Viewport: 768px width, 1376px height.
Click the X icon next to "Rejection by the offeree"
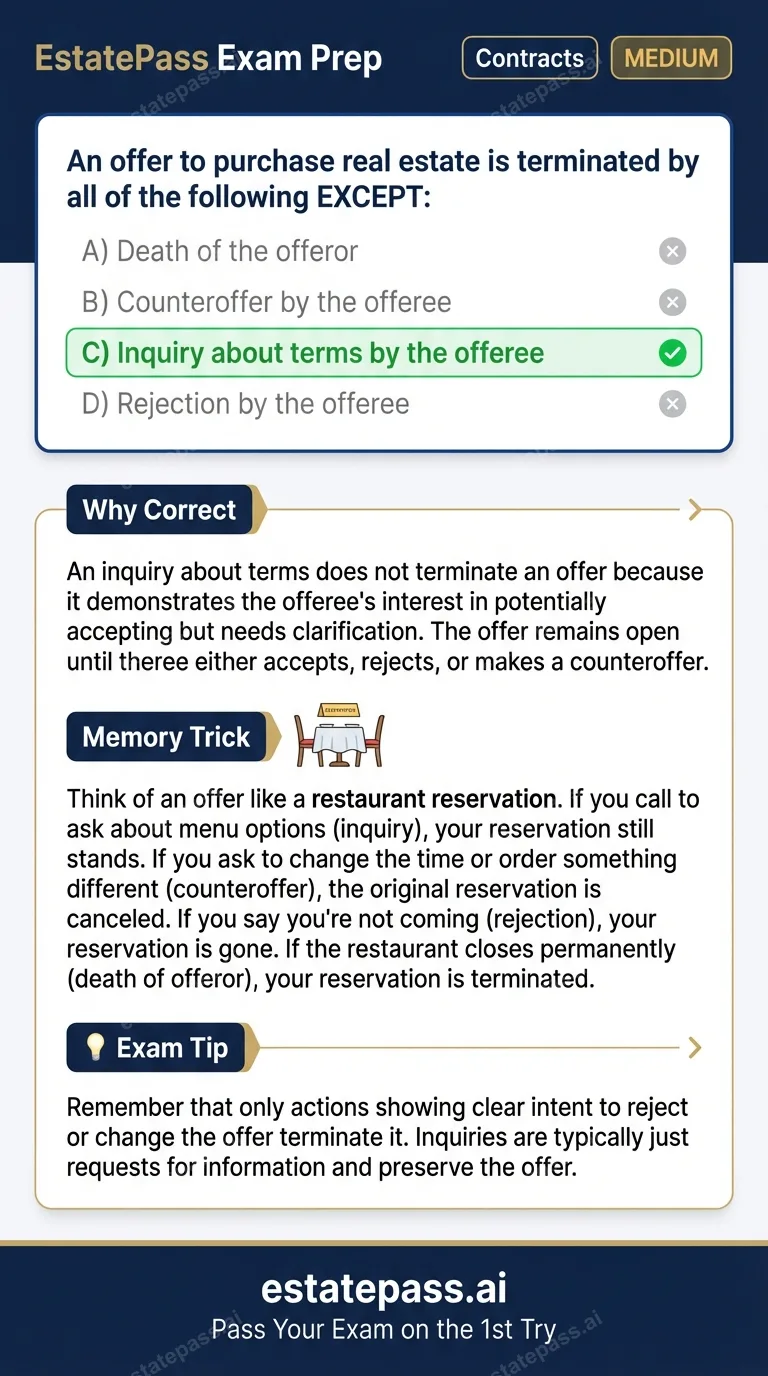click(672, 404)
